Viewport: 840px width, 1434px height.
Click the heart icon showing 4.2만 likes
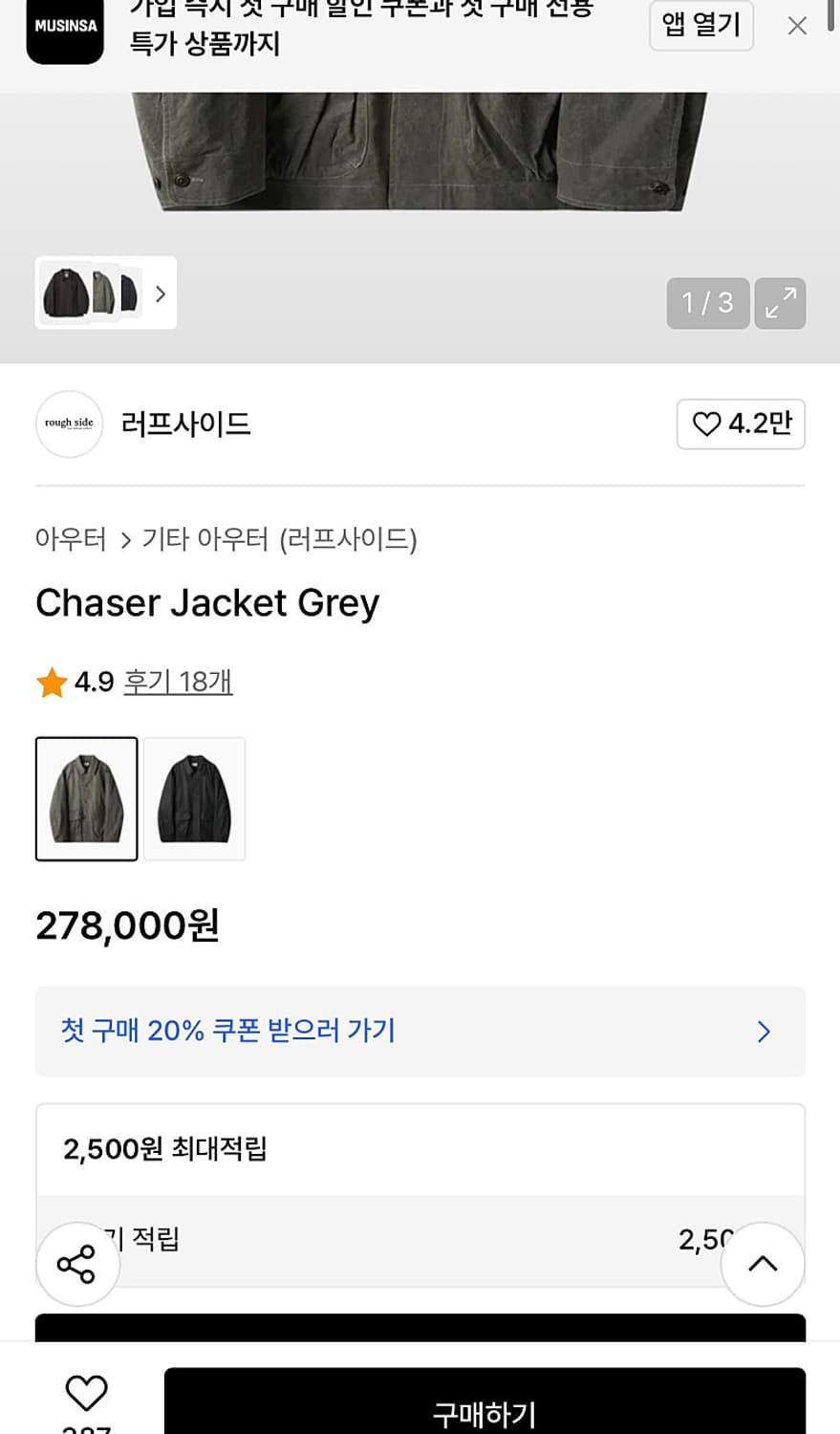pyautogui.click(x=741, y=424)
